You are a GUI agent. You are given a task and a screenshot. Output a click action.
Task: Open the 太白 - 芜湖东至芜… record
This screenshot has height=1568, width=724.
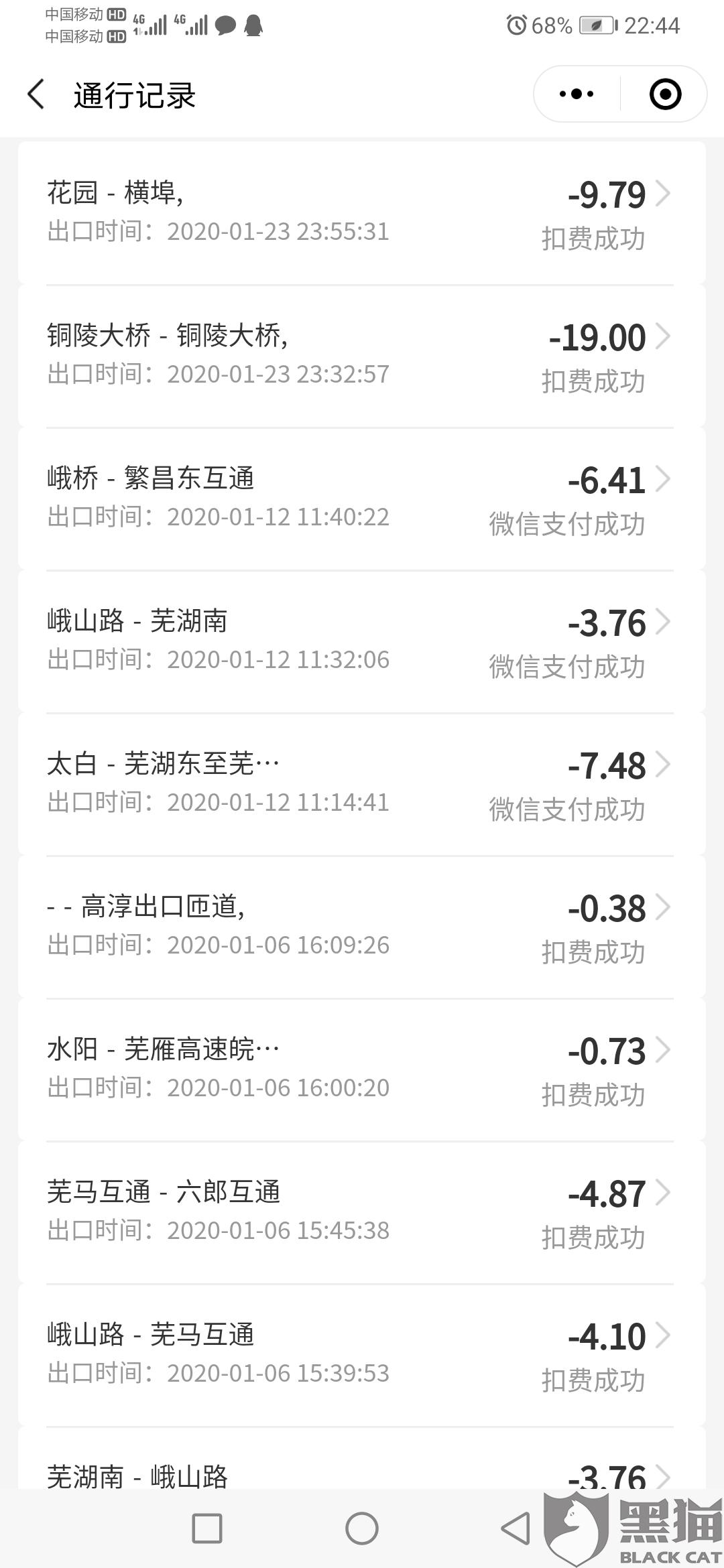(x=362, y=784)
